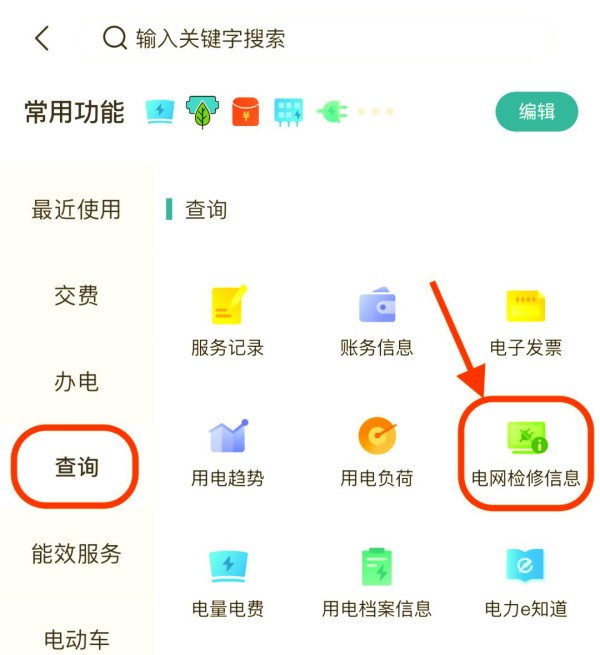Open 用电档案信息
The height and width of the screenshot is (655, 600).
(376, 582)
